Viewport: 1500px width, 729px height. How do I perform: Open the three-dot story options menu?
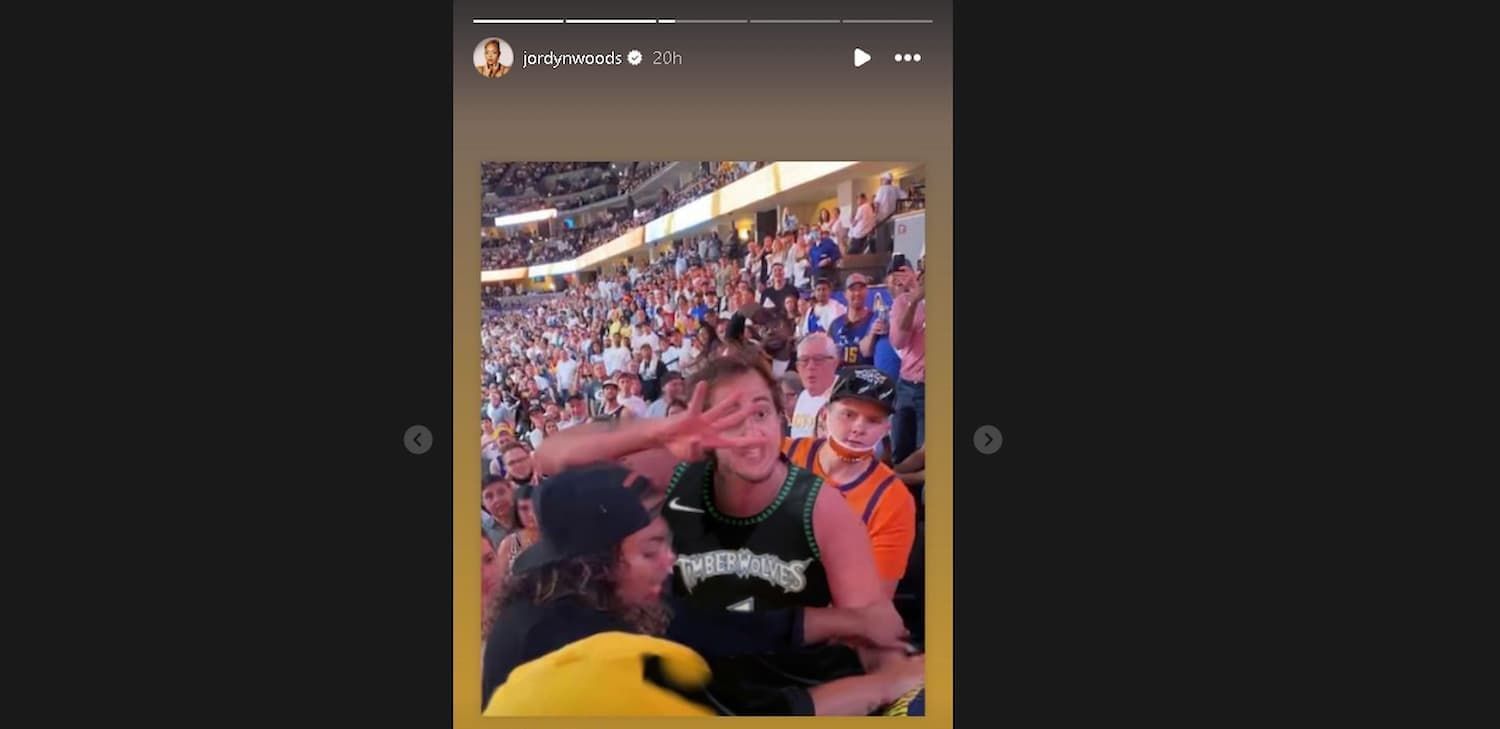pyautogui.click(x=907, y=58)
